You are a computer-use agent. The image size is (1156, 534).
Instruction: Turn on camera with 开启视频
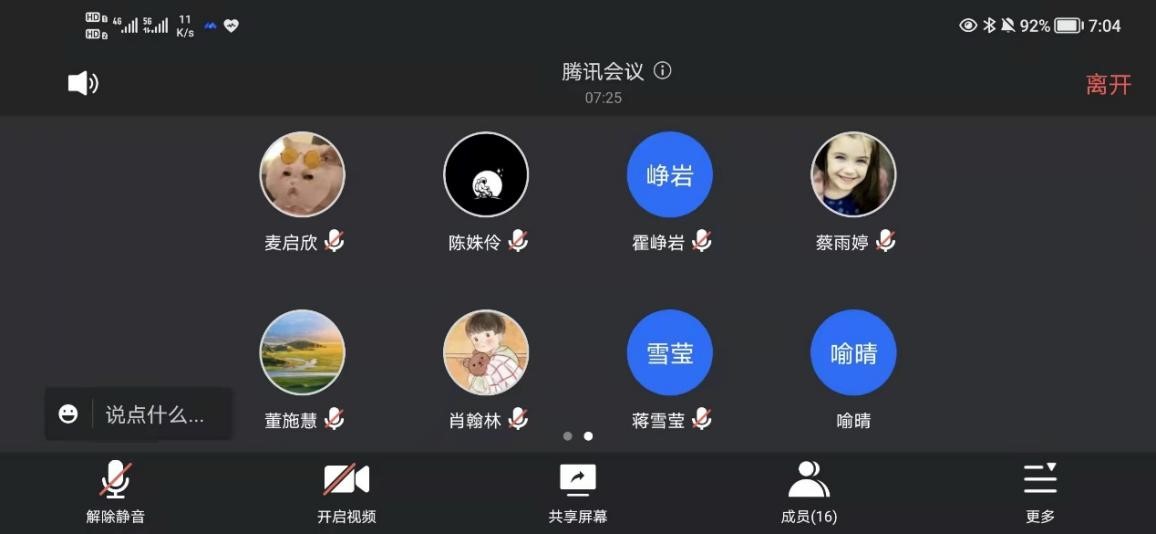tap(346, 491)
